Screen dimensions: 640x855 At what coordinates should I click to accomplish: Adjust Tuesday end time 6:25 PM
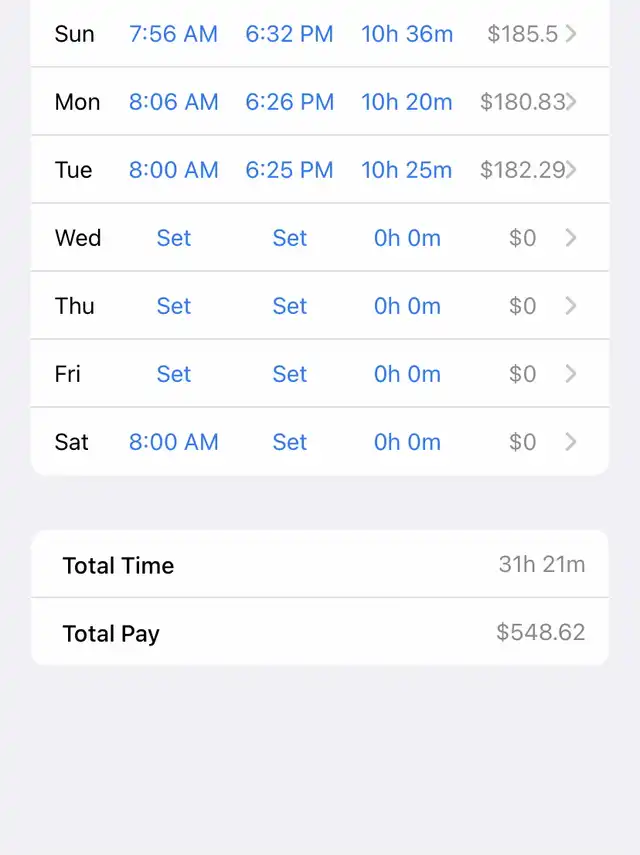tap(289, 170)
